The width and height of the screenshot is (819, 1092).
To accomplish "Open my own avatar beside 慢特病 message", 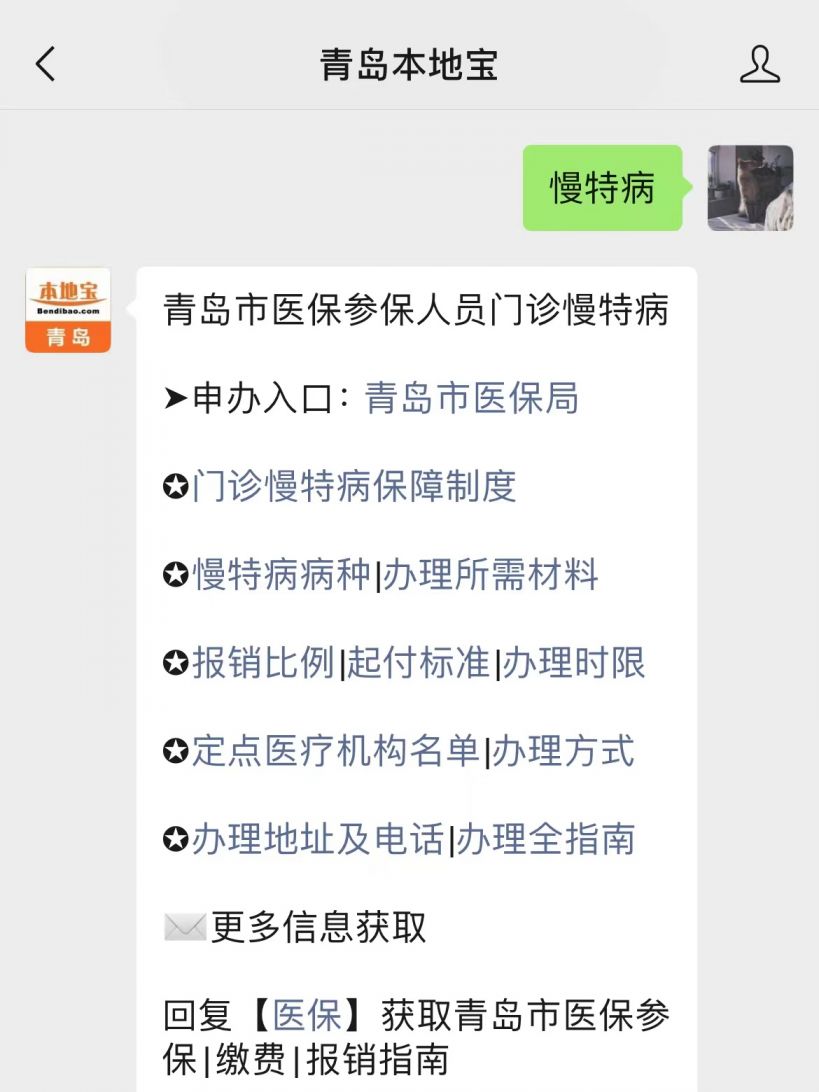I will coord(750,188).
